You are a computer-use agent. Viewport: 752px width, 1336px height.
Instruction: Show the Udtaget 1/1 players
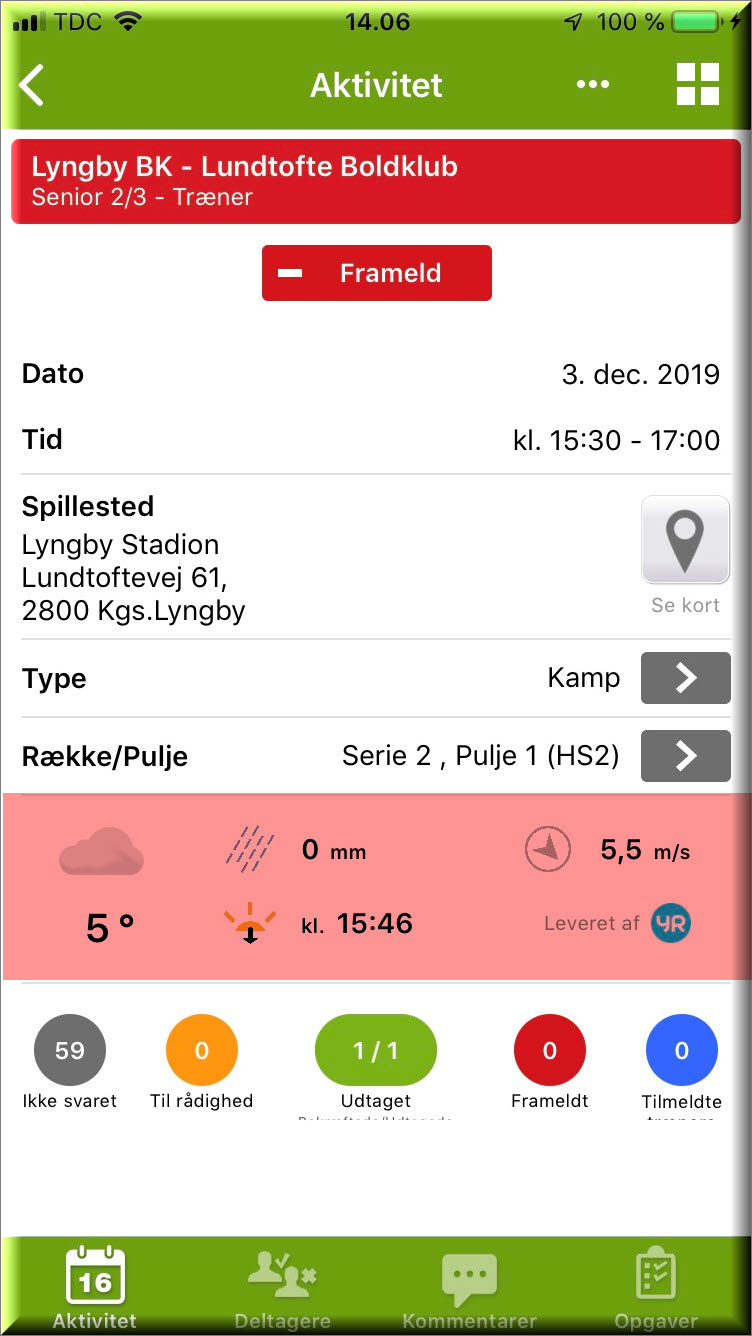[376, 1051]
